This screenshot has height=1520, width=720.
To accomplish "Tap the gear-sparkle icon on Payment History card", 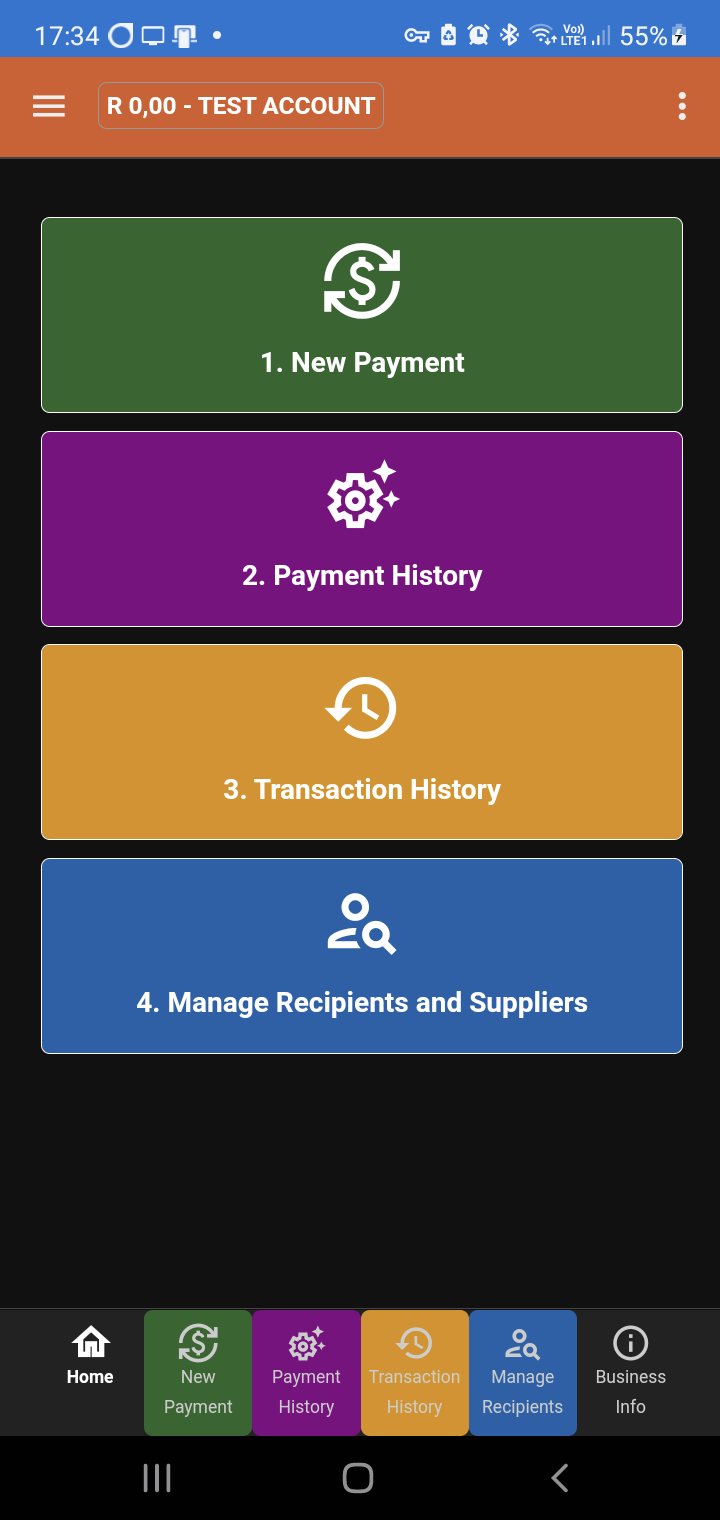I will click(x=361, y=496).
